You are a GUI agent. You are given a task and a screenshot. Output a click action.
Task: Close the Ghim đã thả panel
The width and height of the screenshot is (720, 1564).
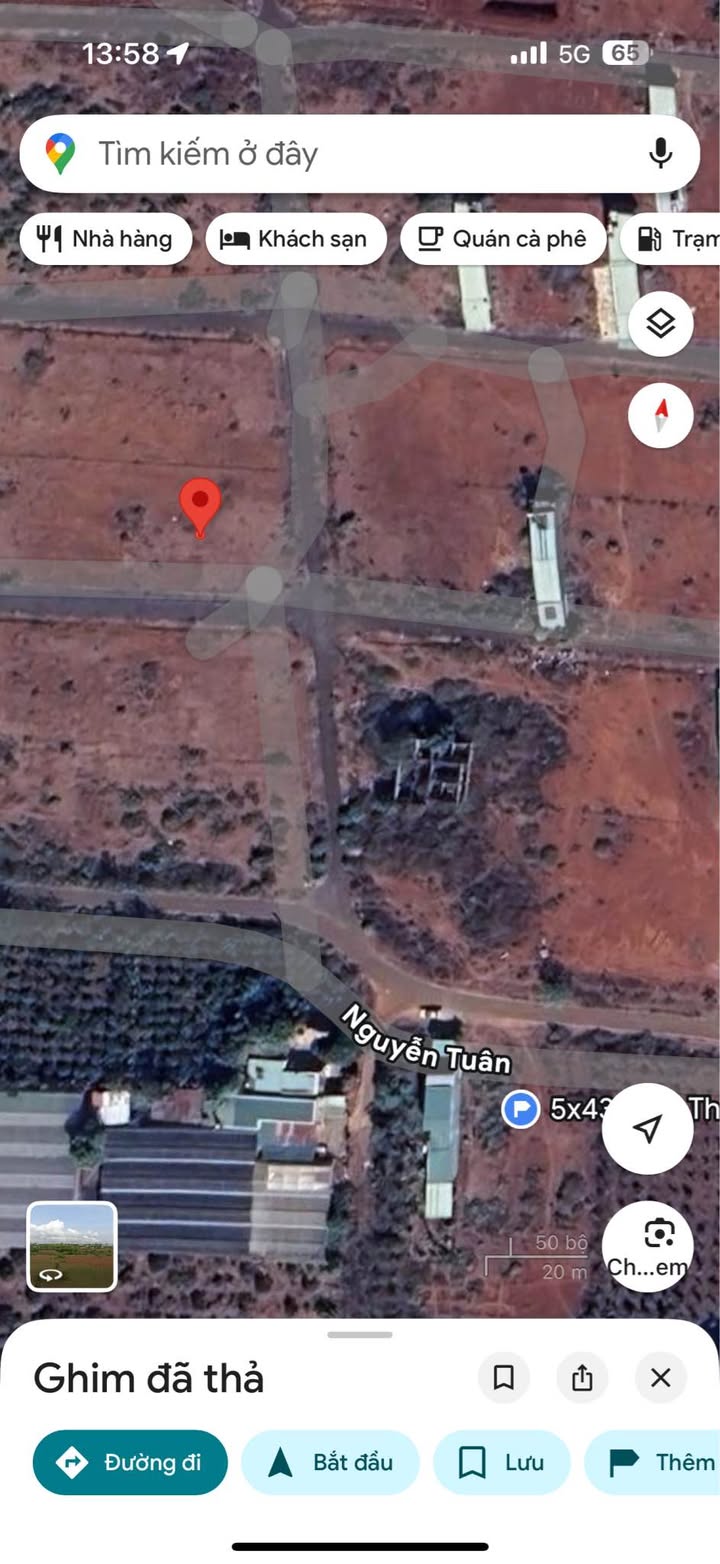click(x=661, y=1378)
